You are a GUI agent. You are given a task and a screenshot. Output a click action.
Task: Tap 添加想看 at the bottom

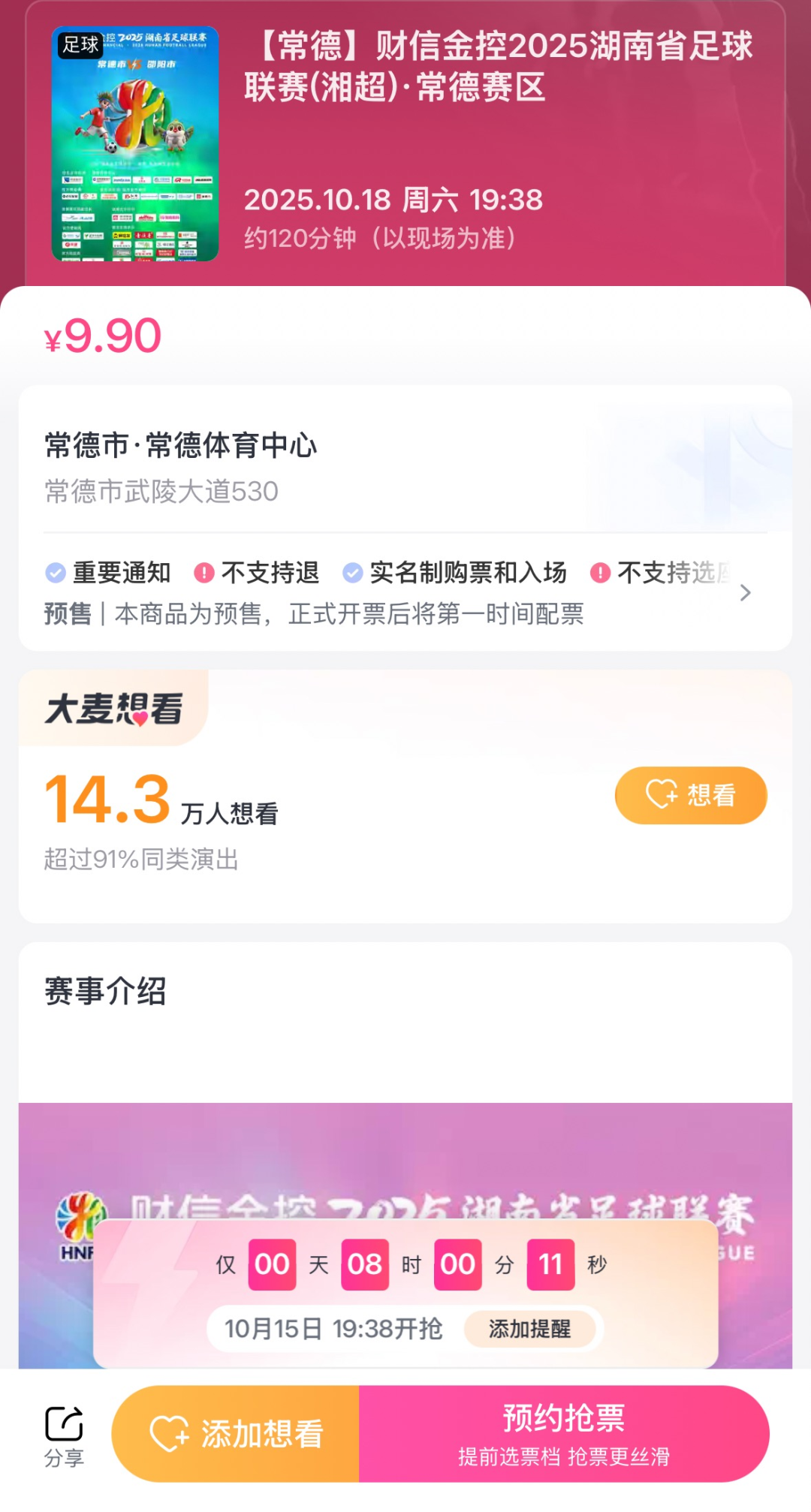pos(236,1433)
